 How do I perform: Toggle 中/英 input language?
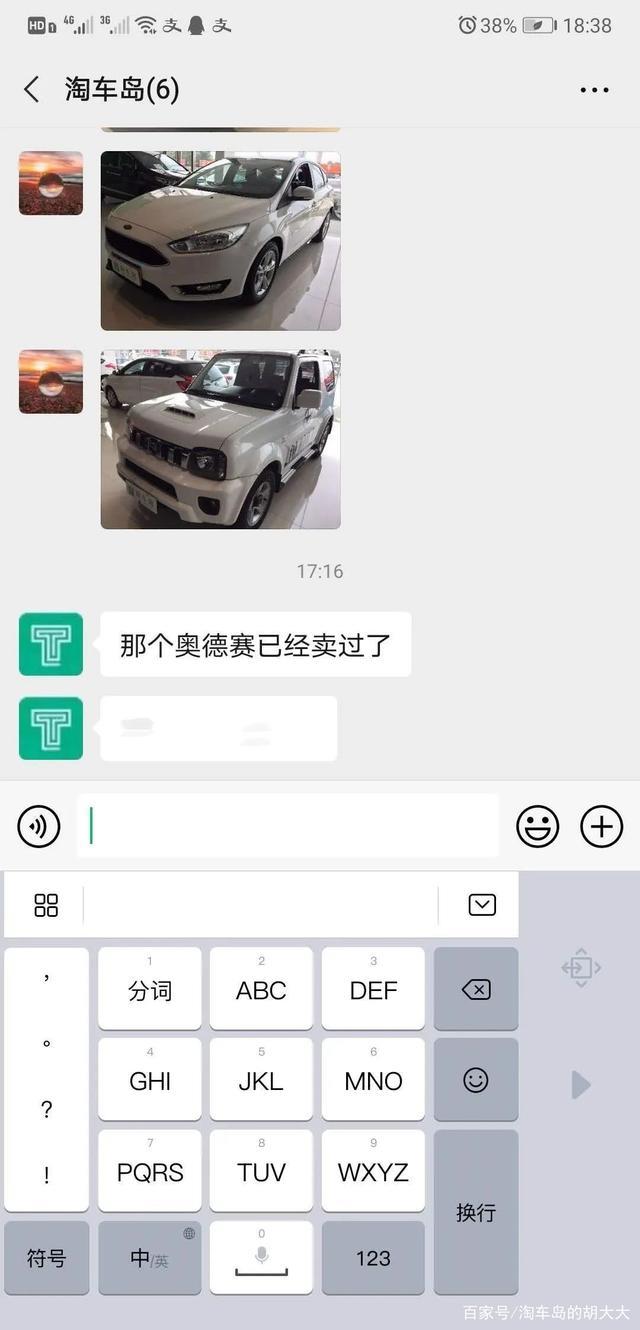coord(150,1258)
